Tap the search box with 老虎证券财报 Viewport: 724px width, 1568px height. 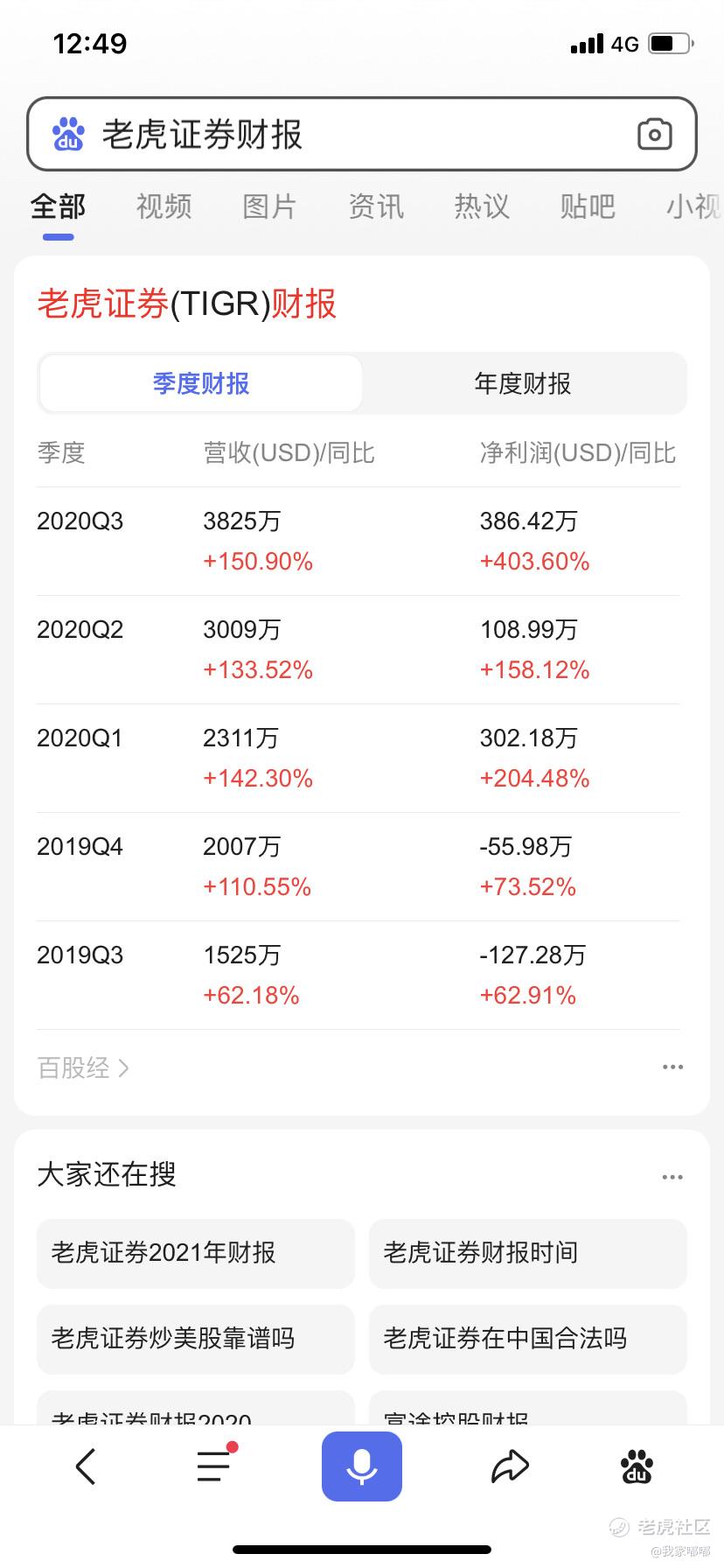click(x=361, y=134)
